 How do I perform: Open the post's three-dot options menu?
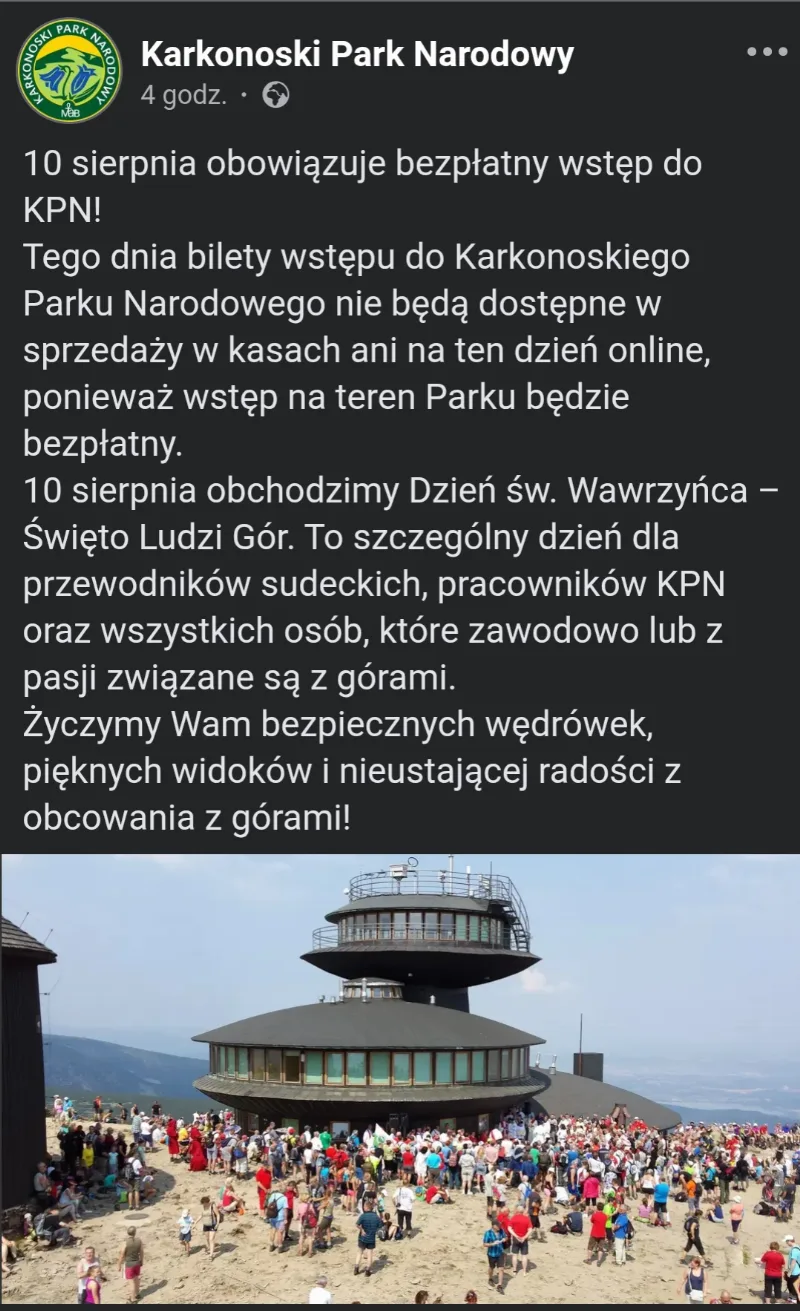[767, 52]
